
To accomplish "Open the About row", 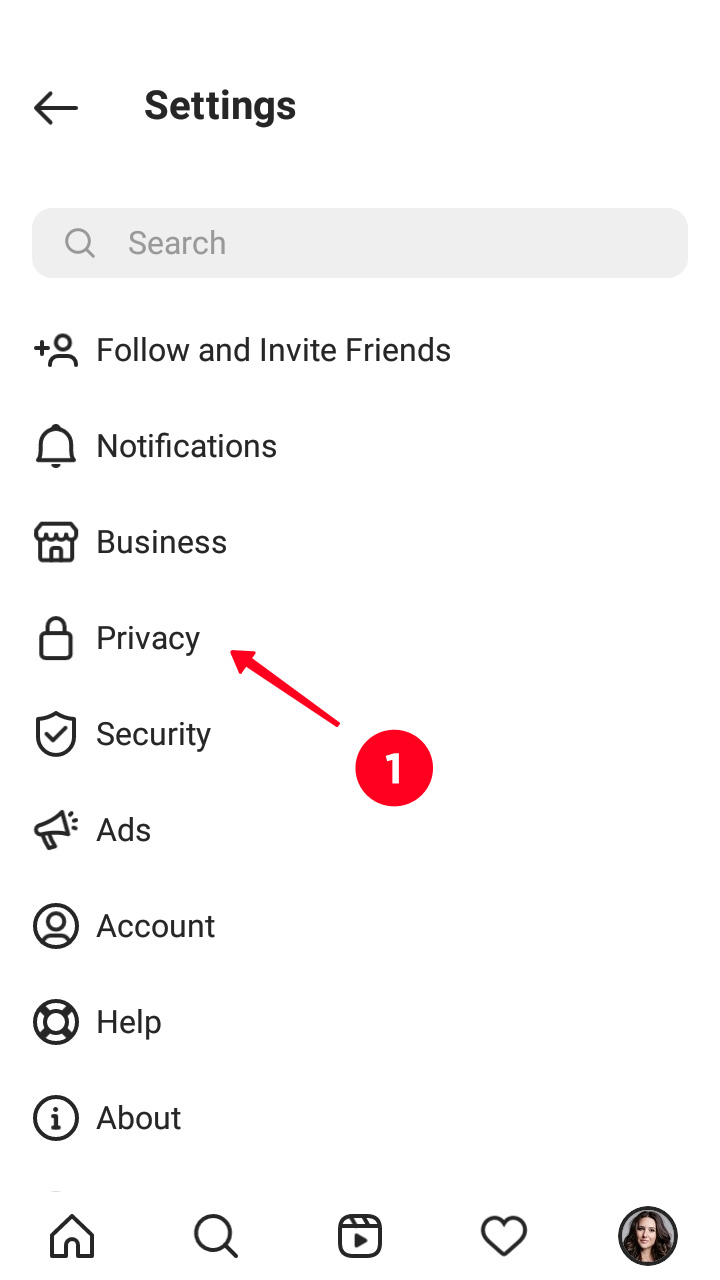I will [360, 1118].
